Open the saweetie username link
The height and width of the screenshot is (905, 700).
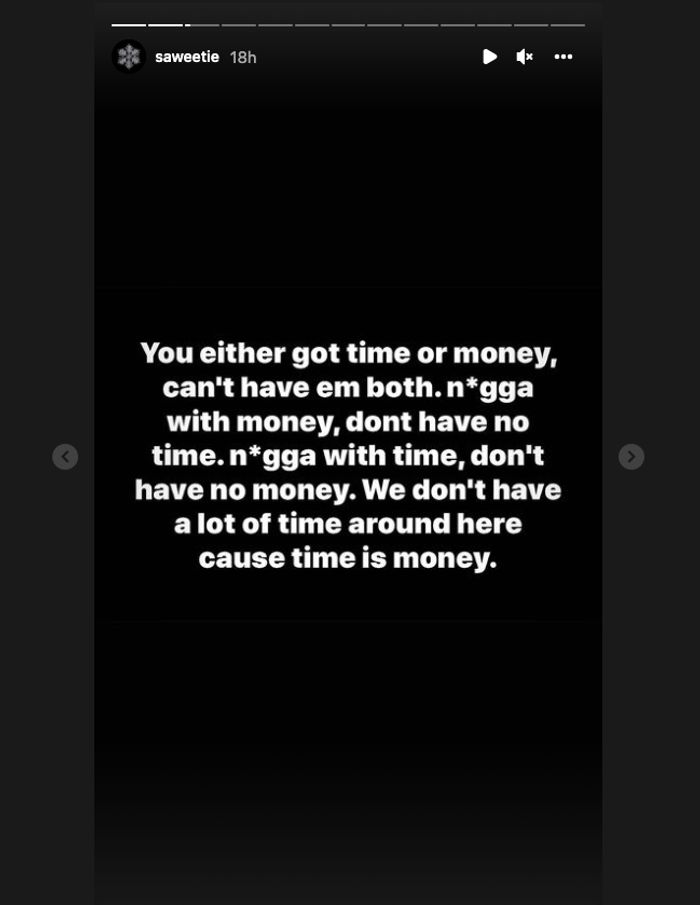[187, 57]
